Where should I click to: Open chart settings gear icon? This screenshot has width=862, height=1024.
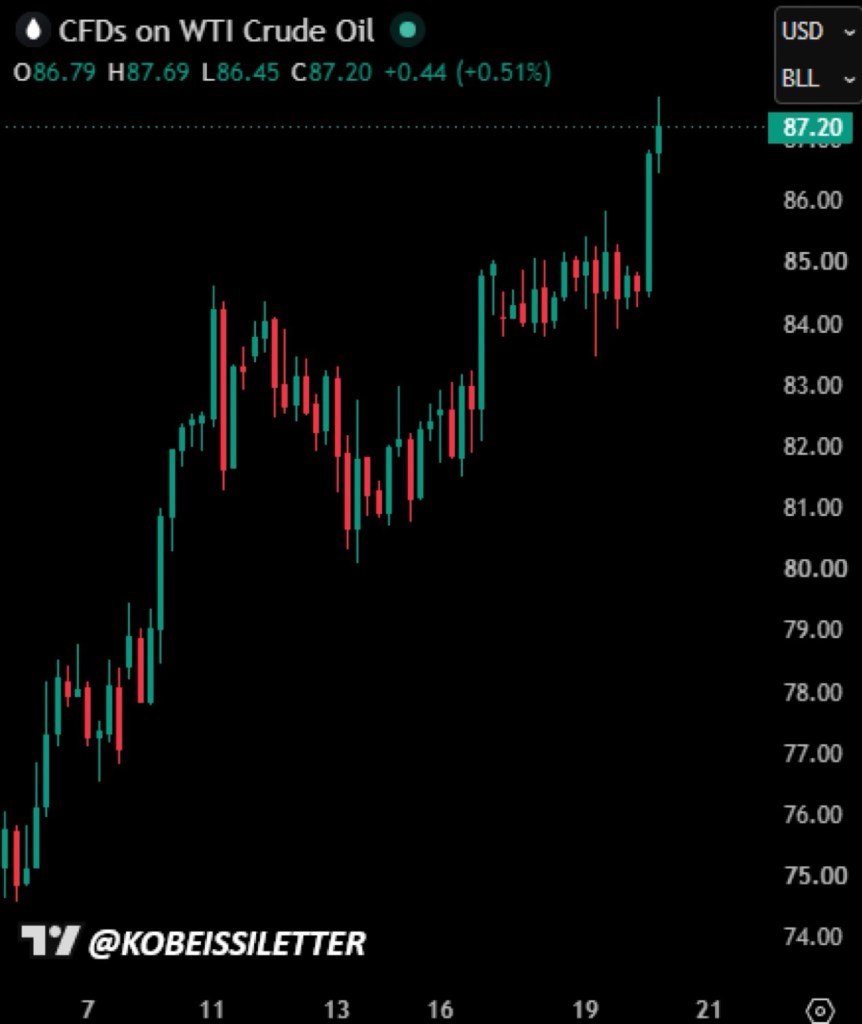820,1010
